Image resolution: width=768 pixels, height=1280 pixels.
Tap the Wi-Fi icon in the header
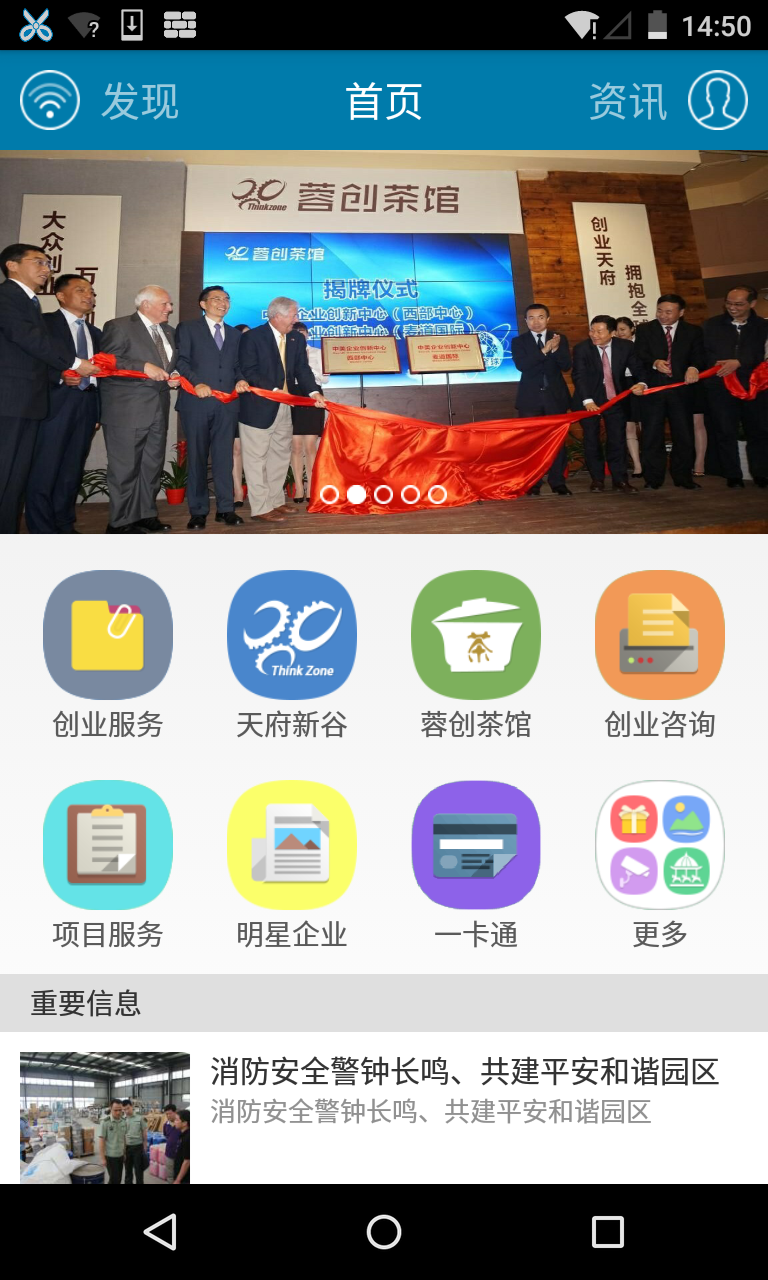(50, 100)
